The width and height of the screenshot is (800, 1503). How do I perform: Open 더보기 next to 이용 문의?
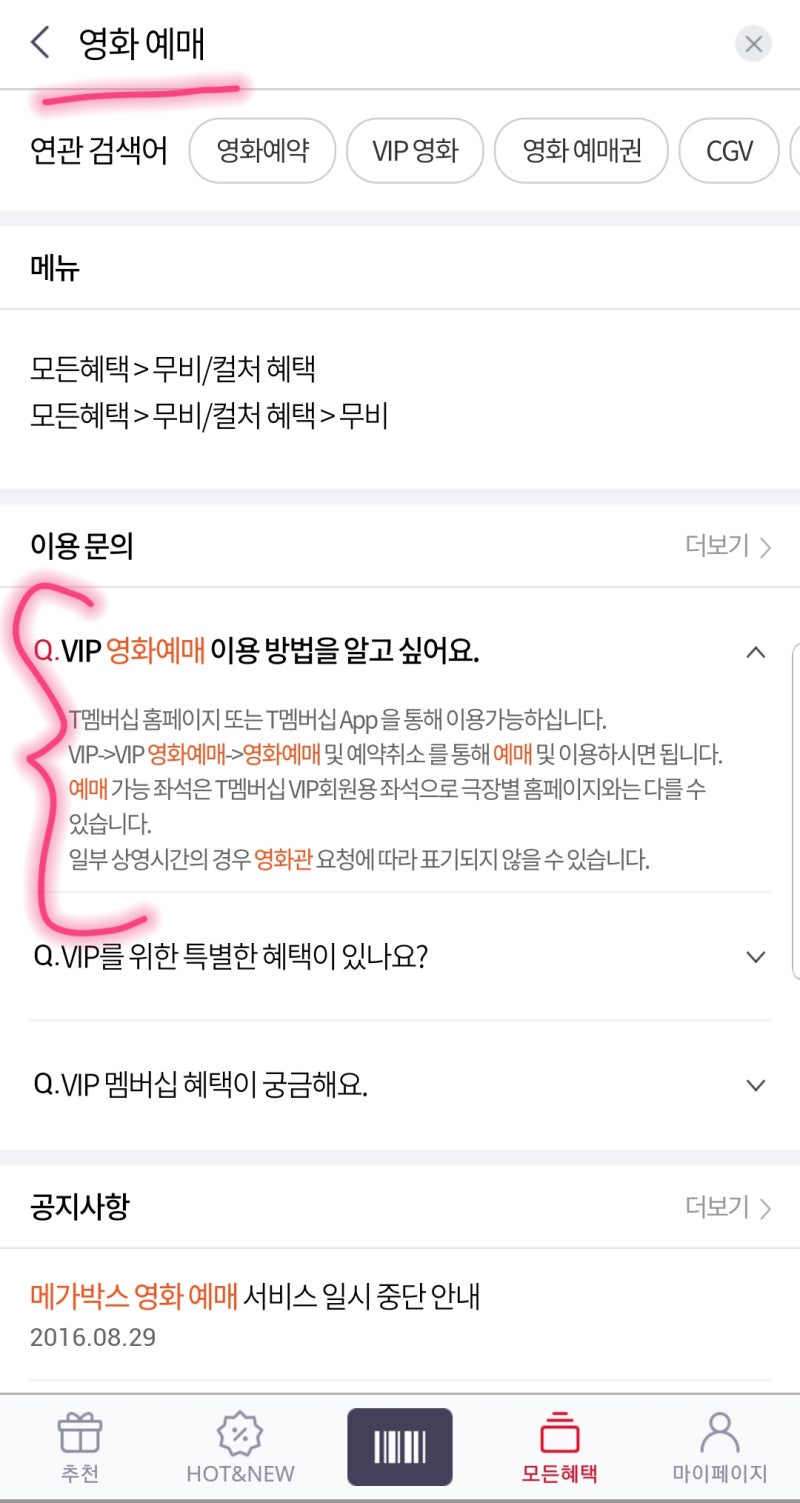(728, 546)
